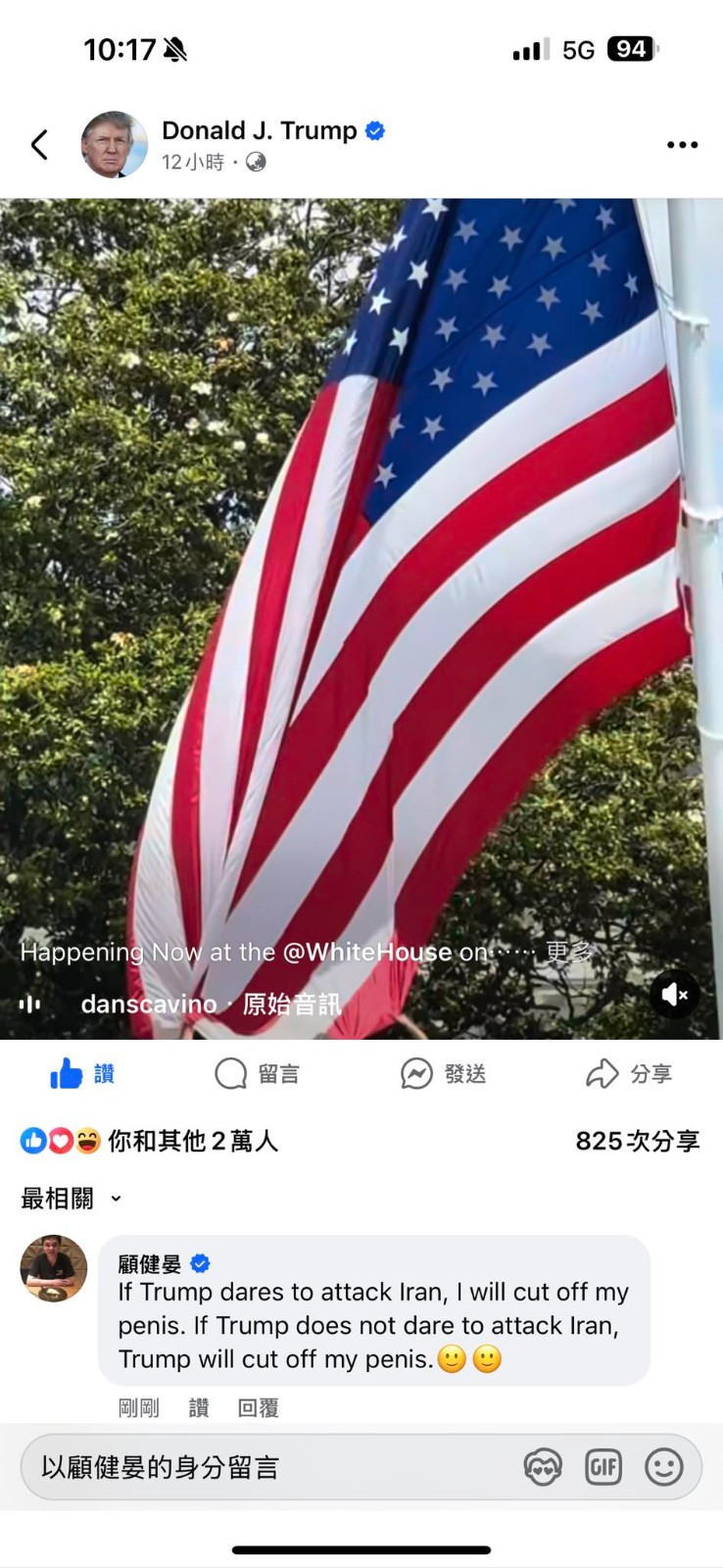Reply to 顧健晏's comment with 回覆
The width and height of the screenshot is (723, 1568).
259,1408
